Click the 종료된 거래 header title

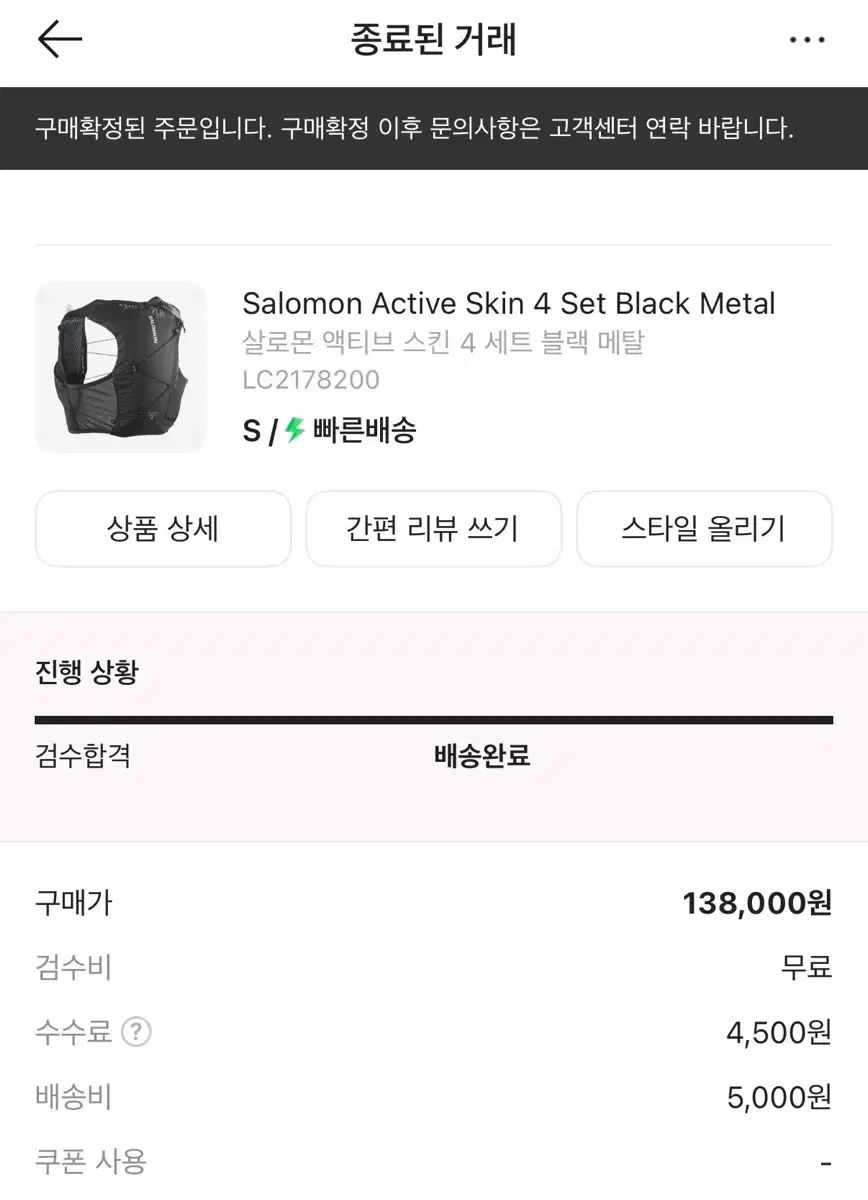433,40
